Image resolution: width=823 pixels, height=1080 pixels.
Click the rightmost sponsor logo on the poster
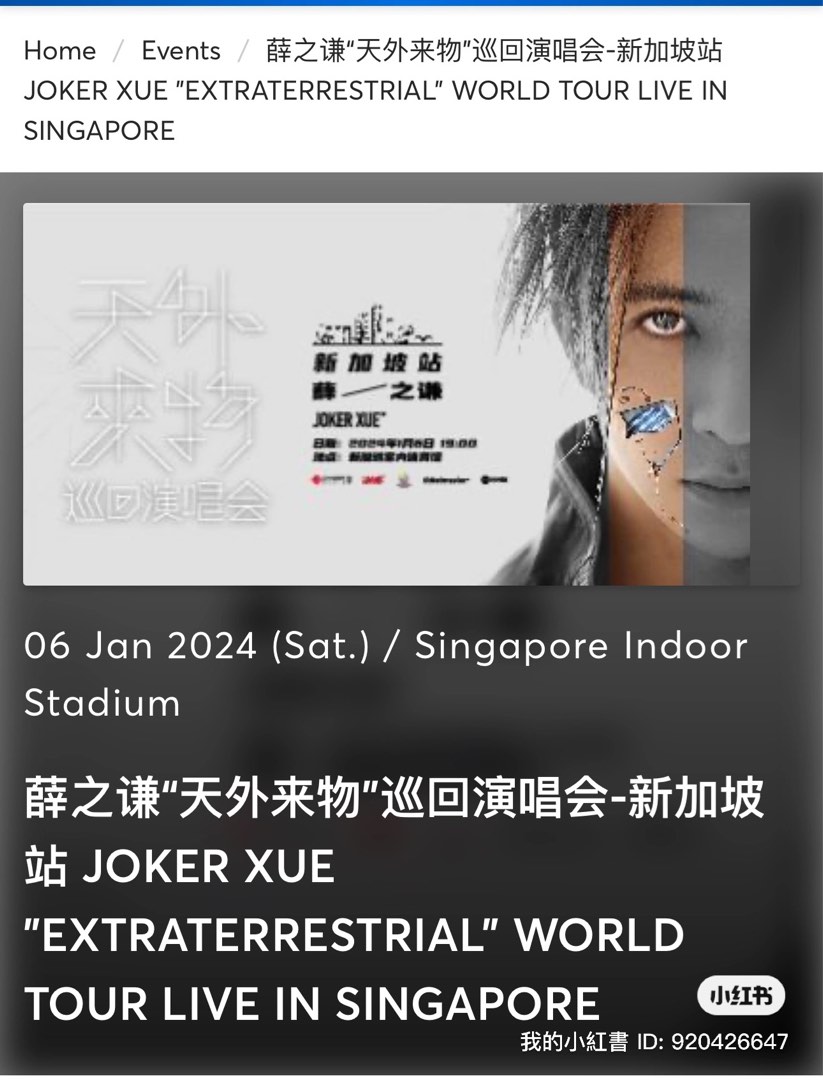(x=493, y=480)
